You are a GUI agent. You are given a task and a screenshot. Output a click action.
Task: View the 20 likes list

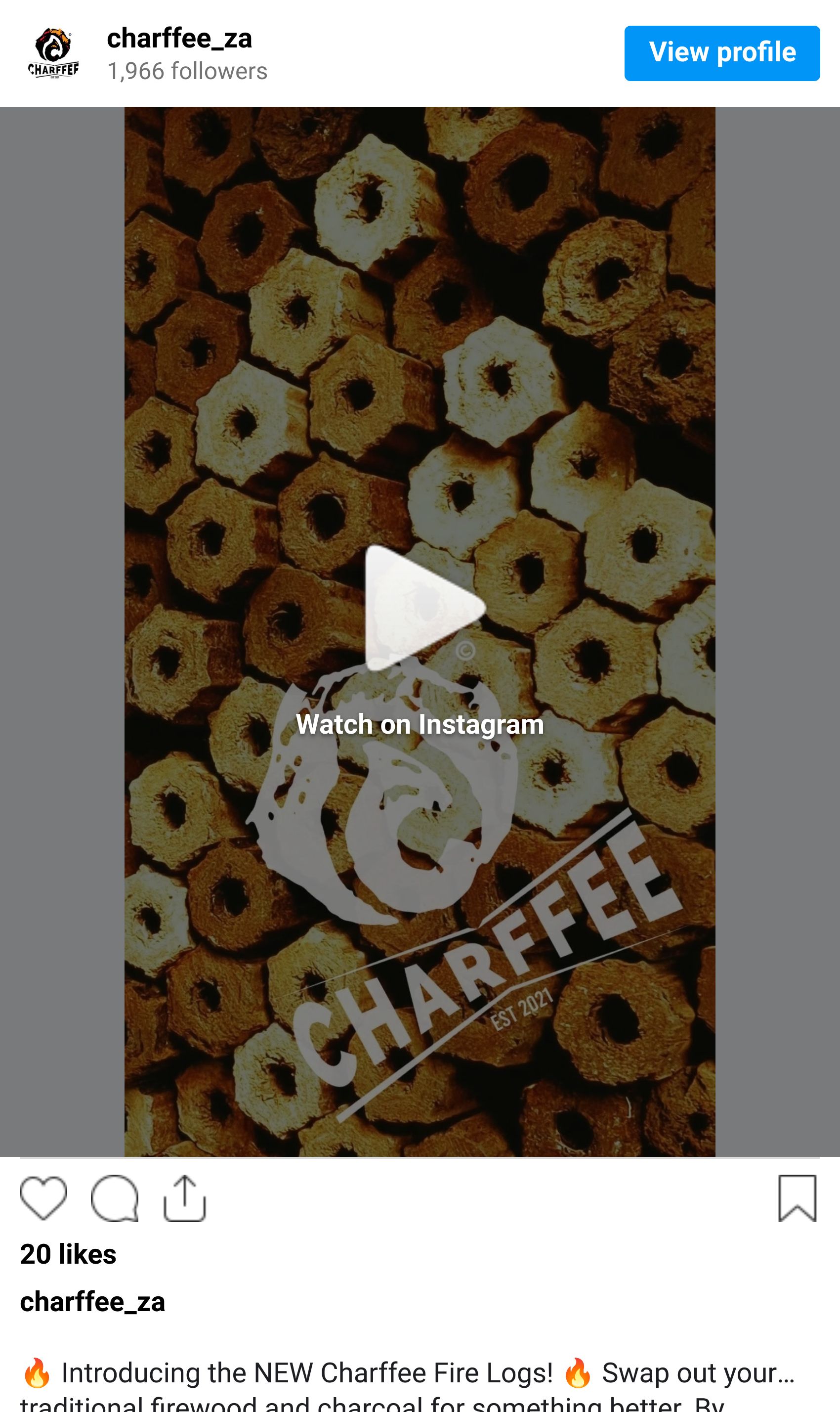68,1254
